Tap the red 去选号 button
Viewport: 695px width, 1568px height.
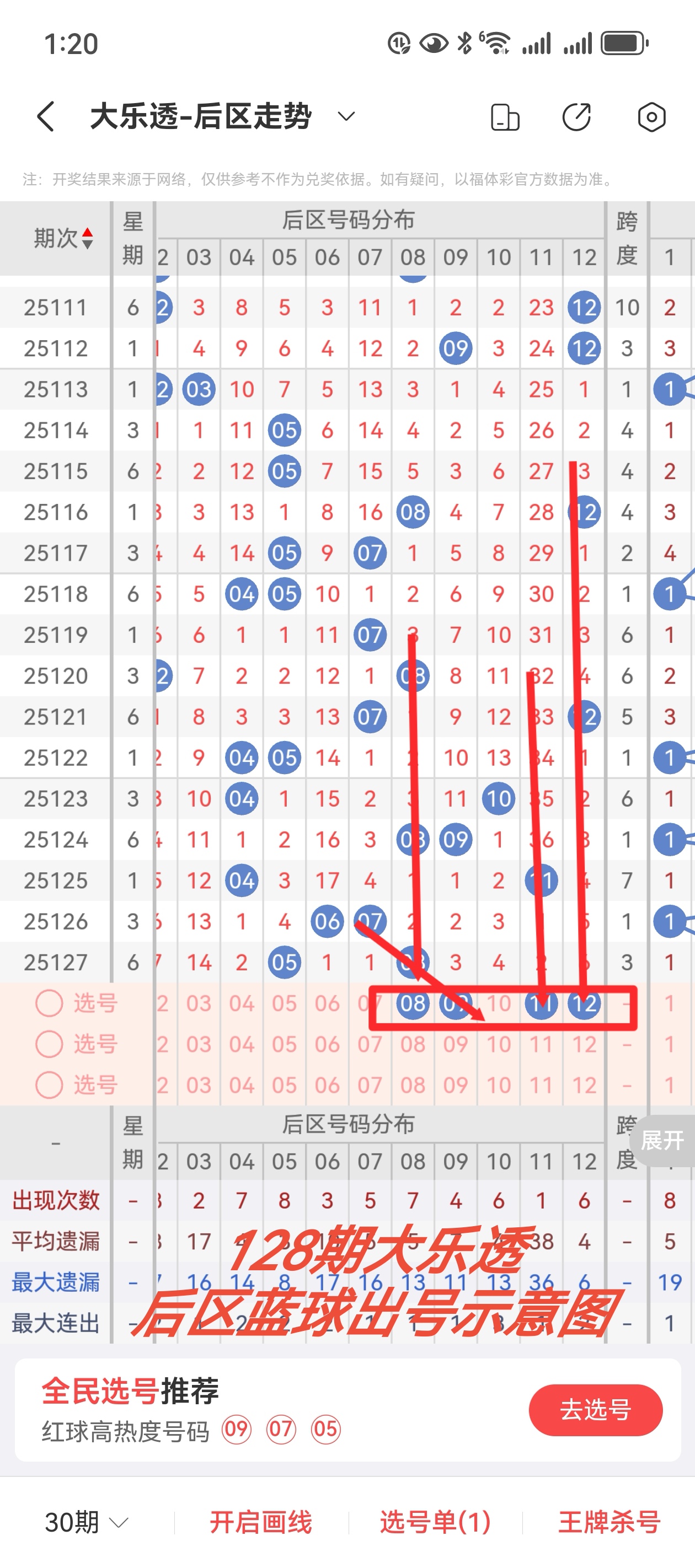[x=595, y=1410]
